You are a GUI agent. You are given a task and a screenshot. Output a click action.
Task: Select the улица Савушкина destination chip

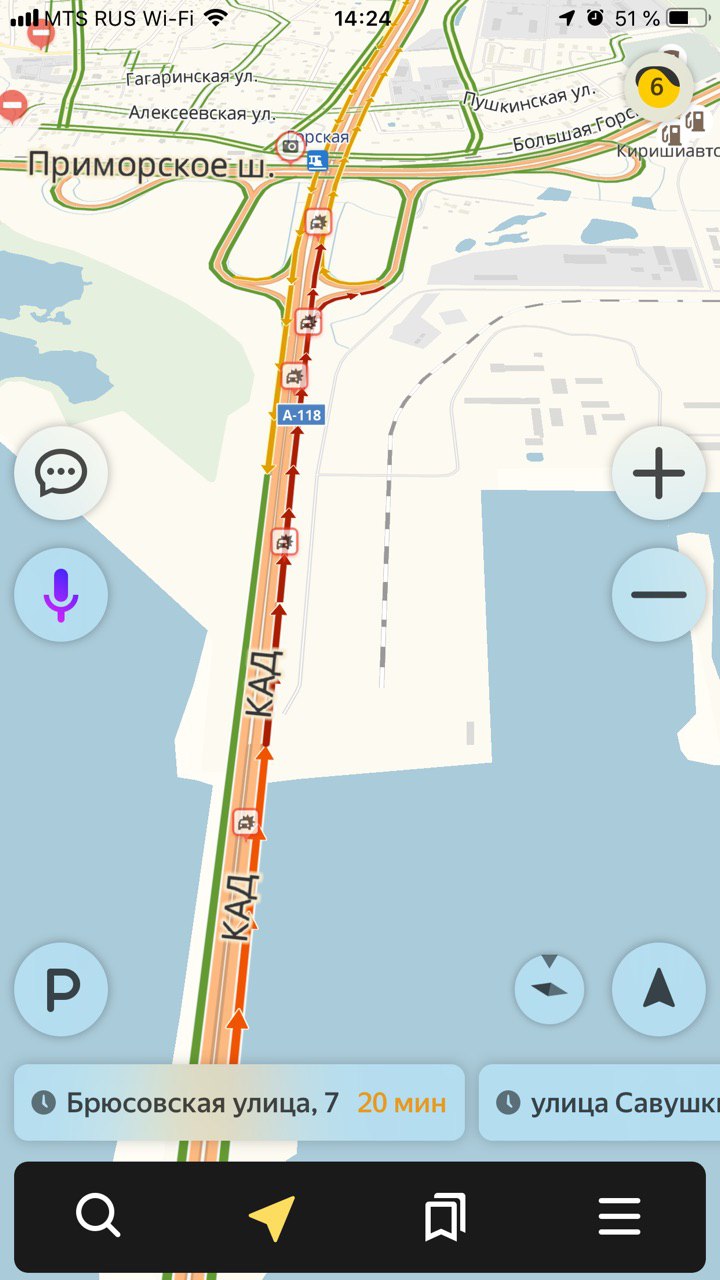pos(600,1103)
